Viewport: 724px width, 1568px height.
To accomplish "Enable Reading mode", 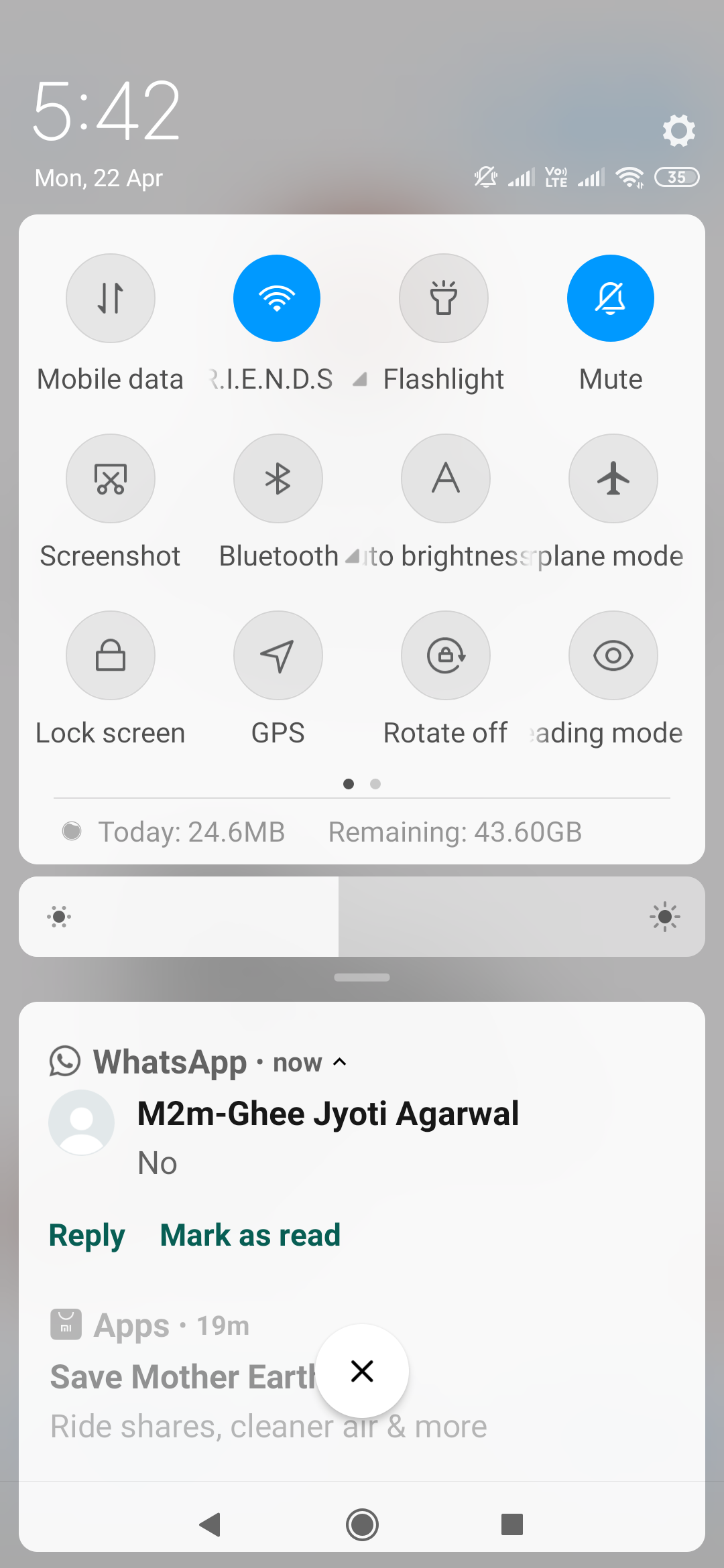I will [613, 655].
